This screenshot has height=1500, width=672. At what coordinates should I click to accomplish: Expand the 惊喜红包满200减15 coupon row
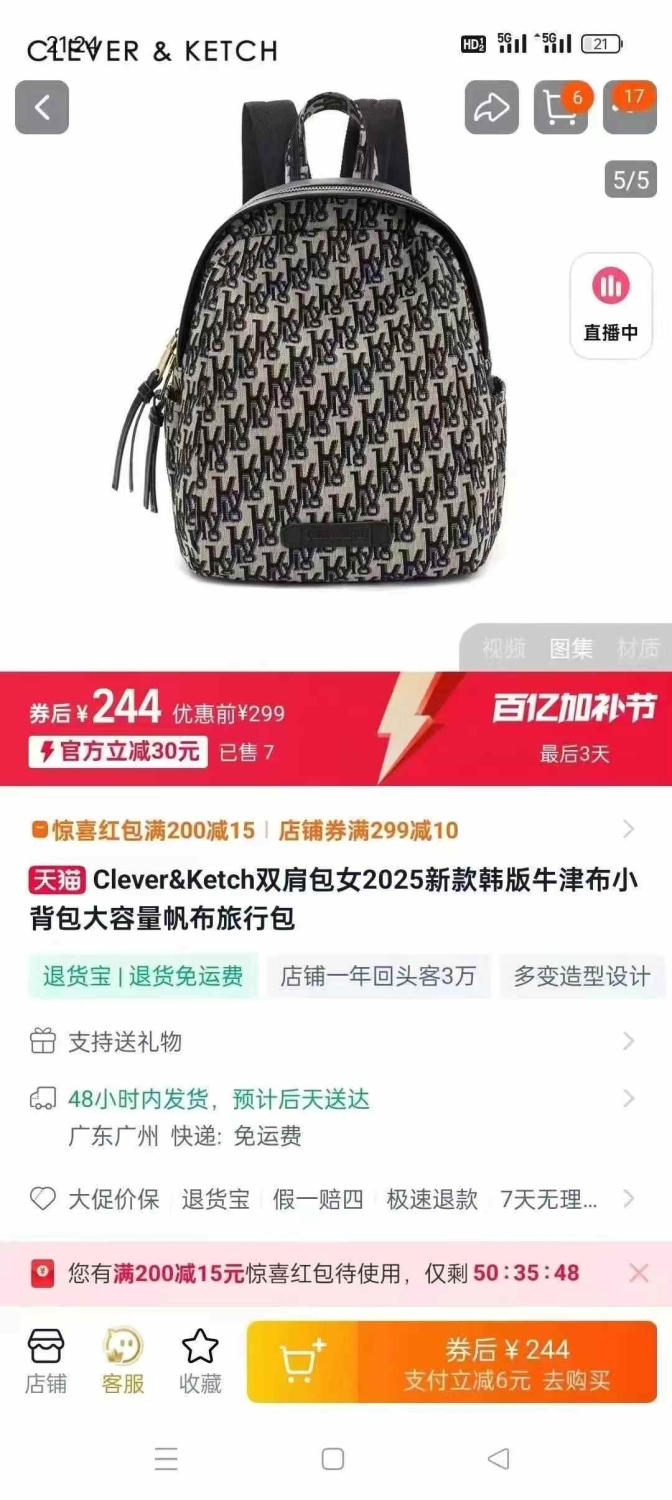pos(336,830)
